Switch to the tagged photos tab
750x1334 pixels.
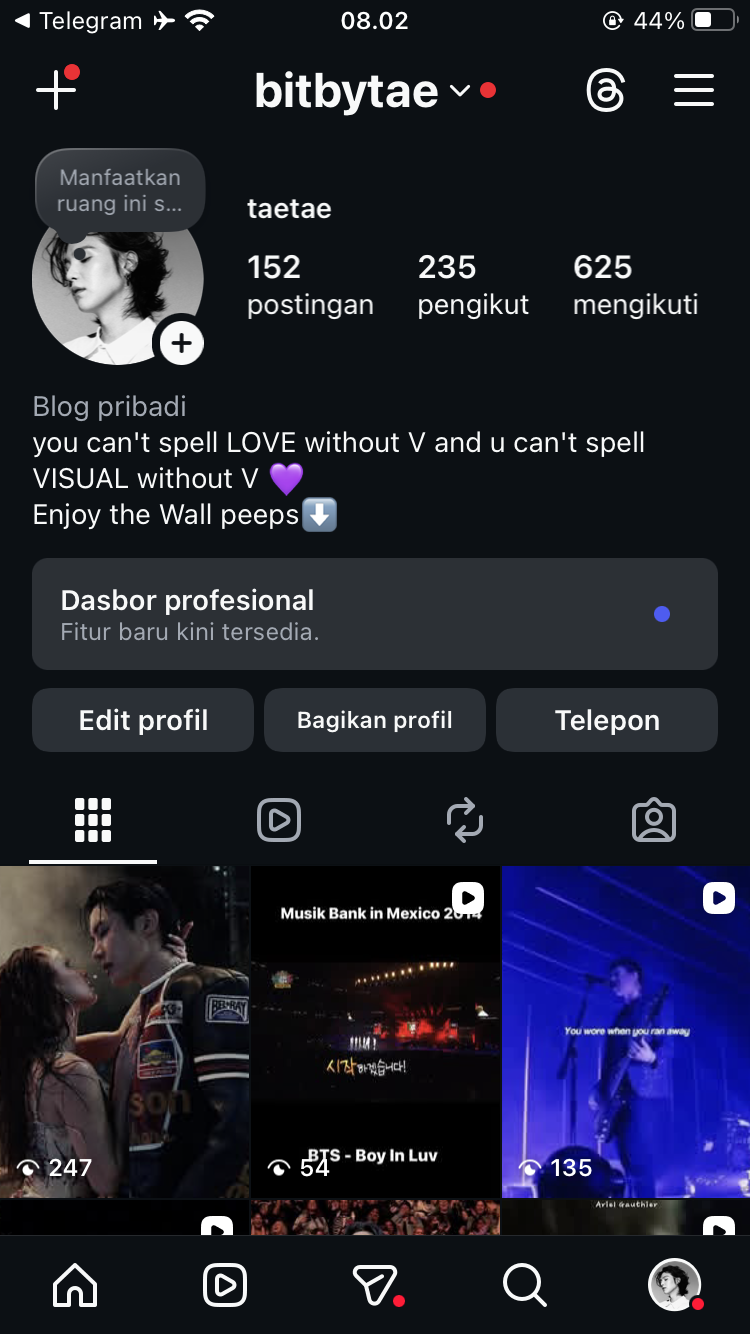coord(654,821)
